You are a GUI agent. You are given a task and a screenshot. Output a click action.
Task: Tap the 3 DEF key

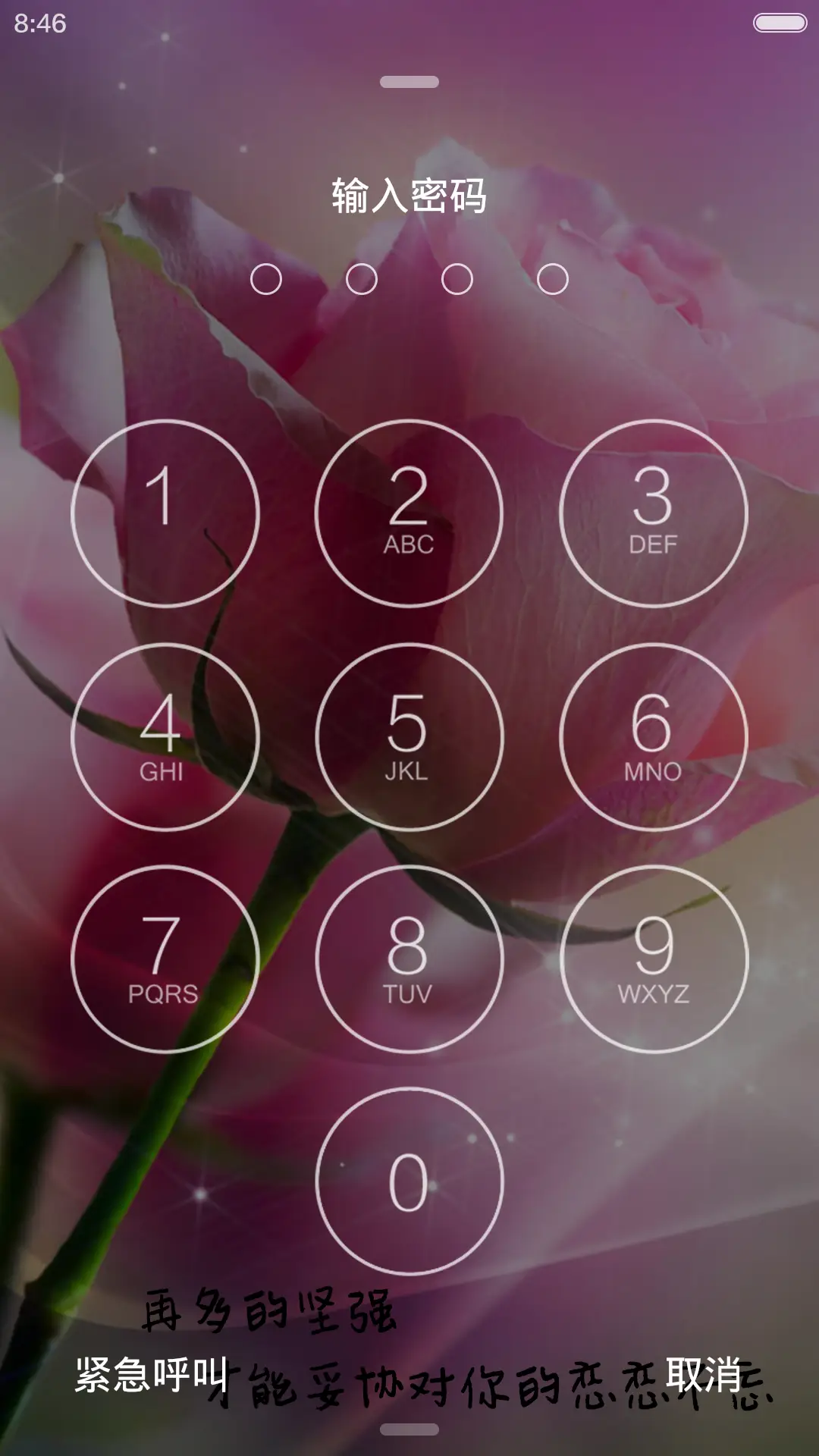click(654, 513)
